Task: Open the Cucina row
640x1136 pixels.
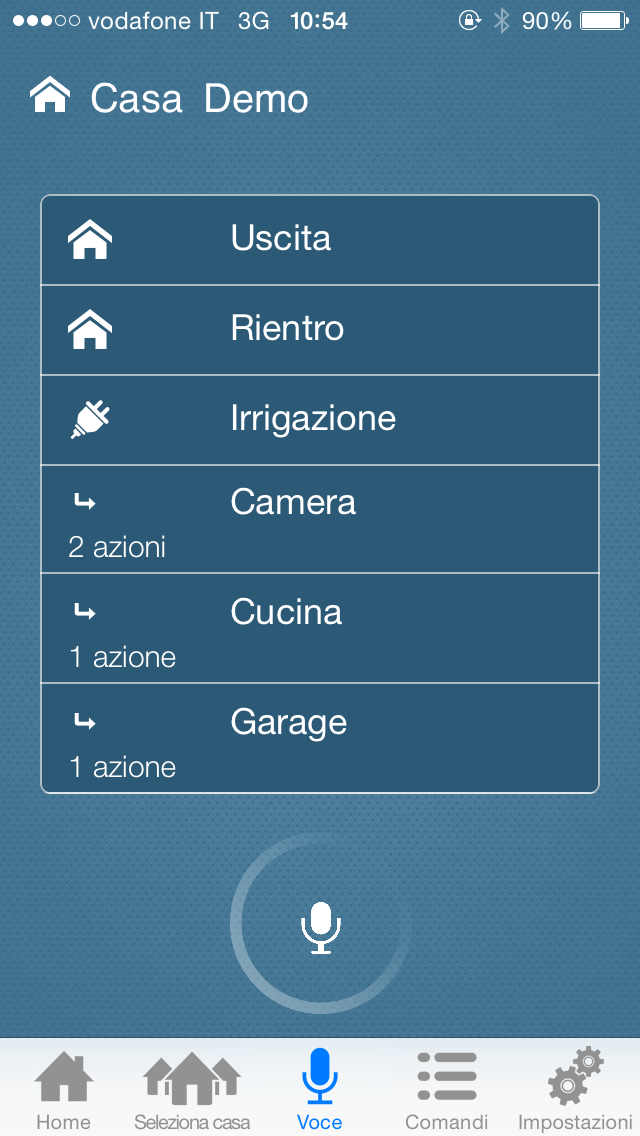Action: [x=320, y=628]
